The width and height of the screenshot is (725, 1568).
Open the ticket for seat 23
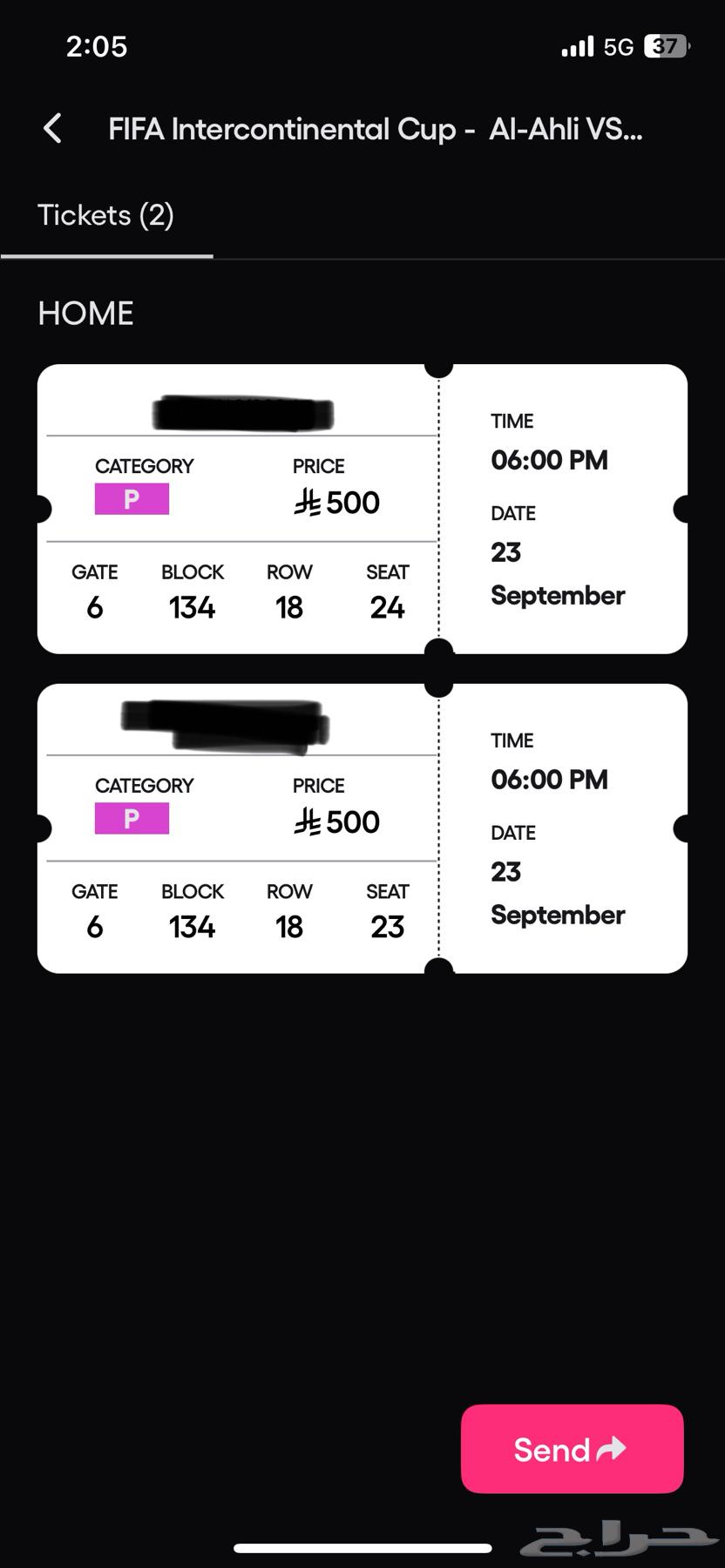[362, 828]
